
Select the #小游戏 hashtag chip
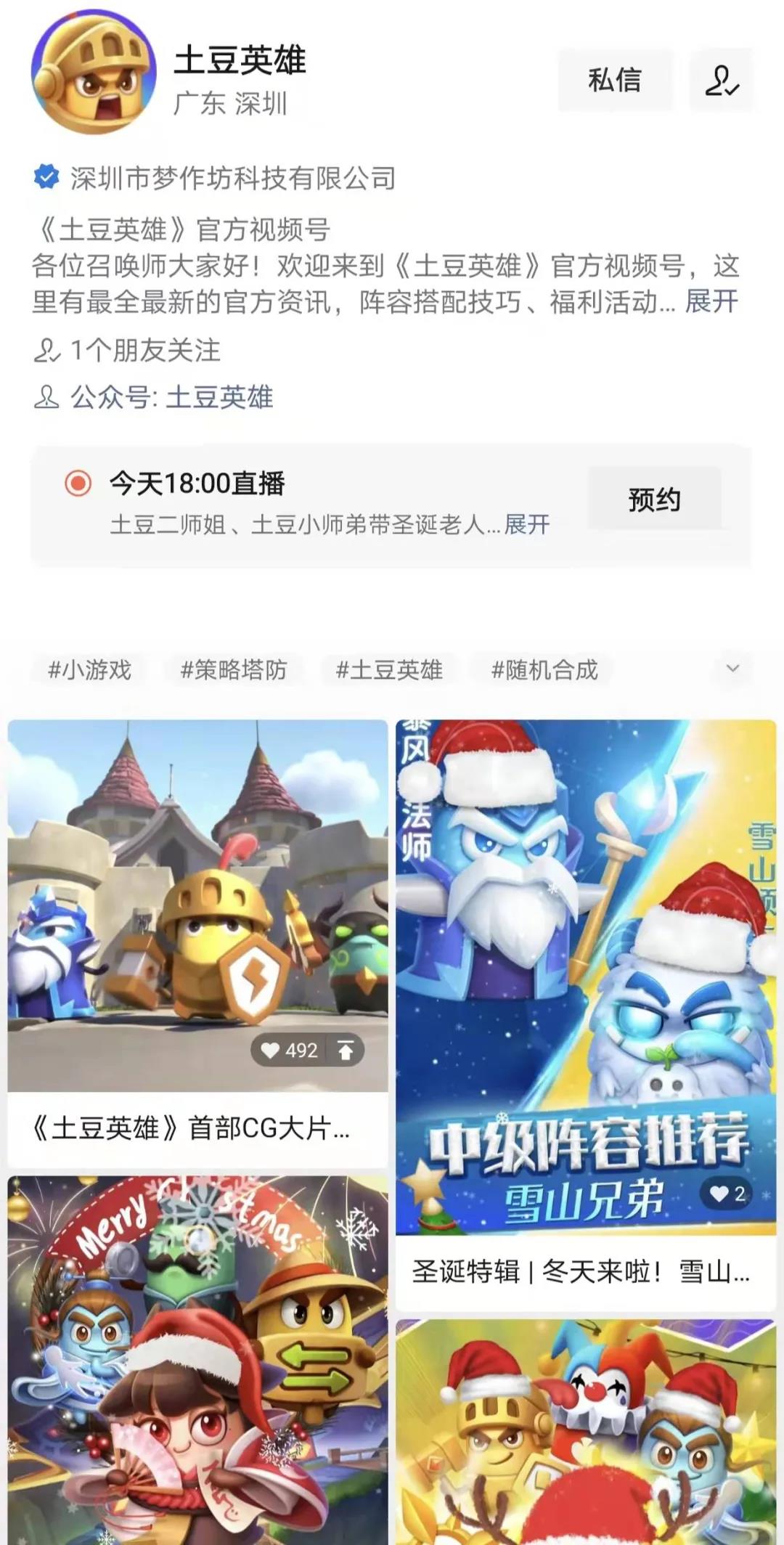coord(90,669)
